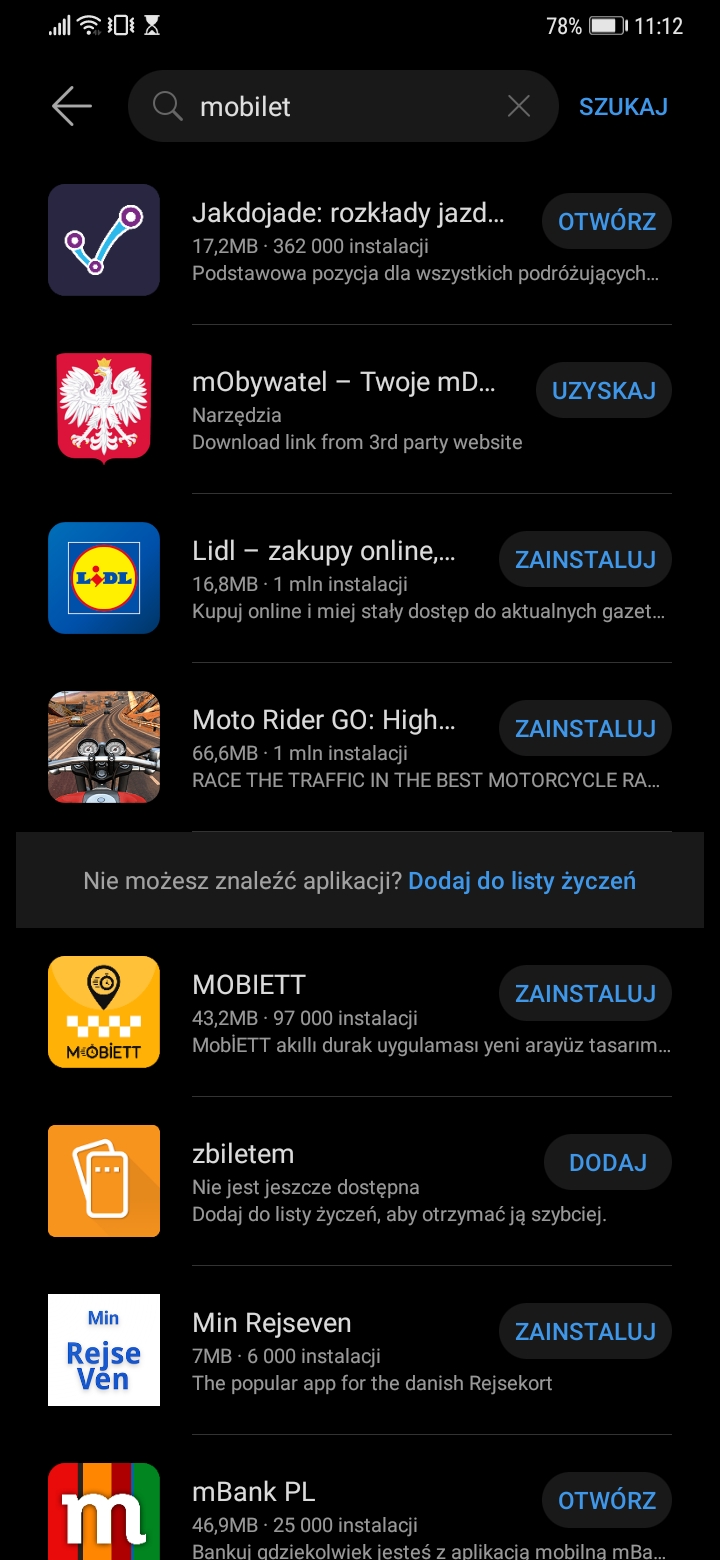Open the installed Jakdojade app
This screenshot has width=720, height=1560.
606,222
